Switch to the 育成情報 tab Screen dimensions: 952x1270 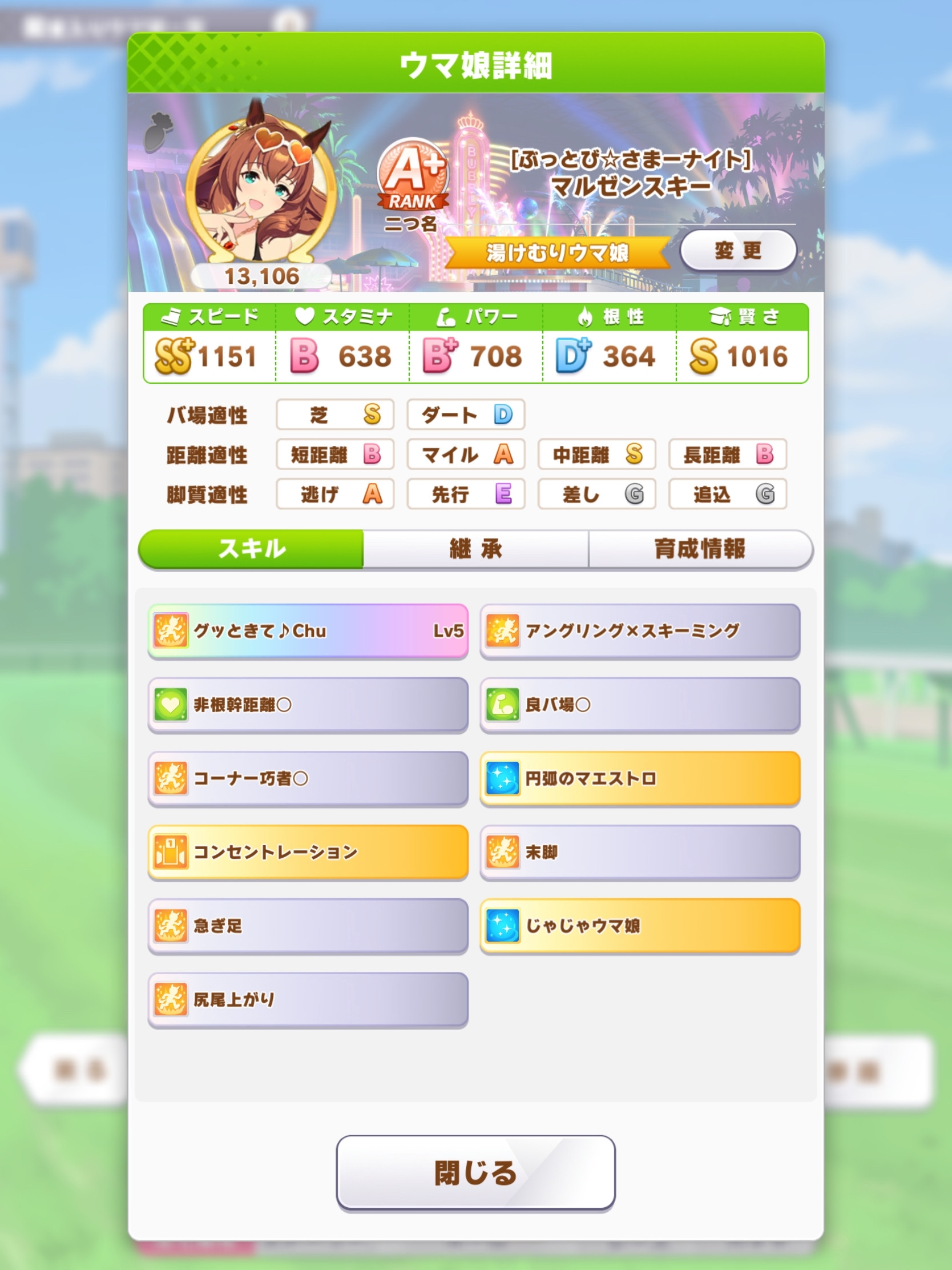700,549
